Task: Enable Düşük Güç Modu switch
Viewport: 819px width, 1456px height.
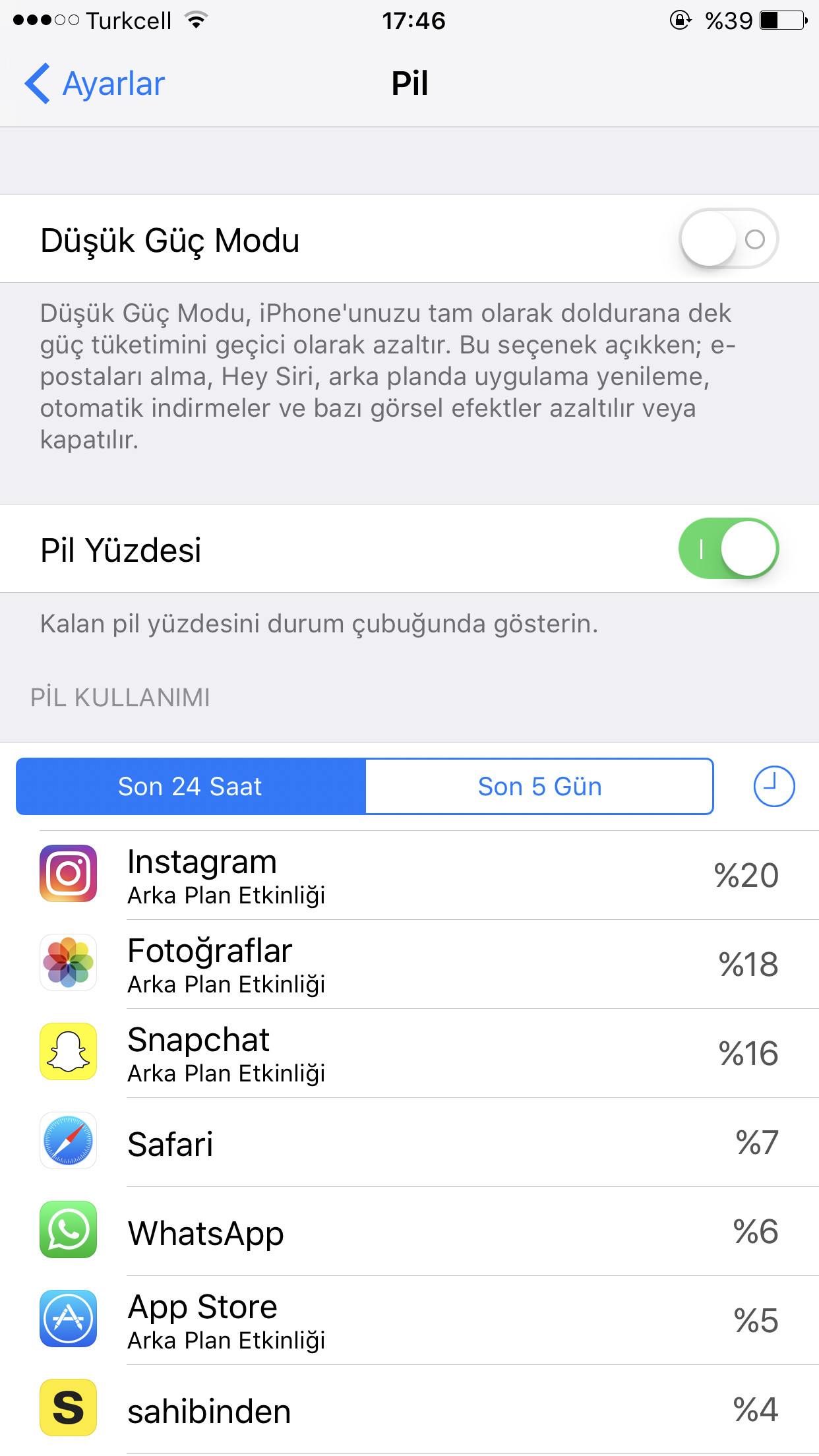Action: pyautogui.click(x=729, y=239)
